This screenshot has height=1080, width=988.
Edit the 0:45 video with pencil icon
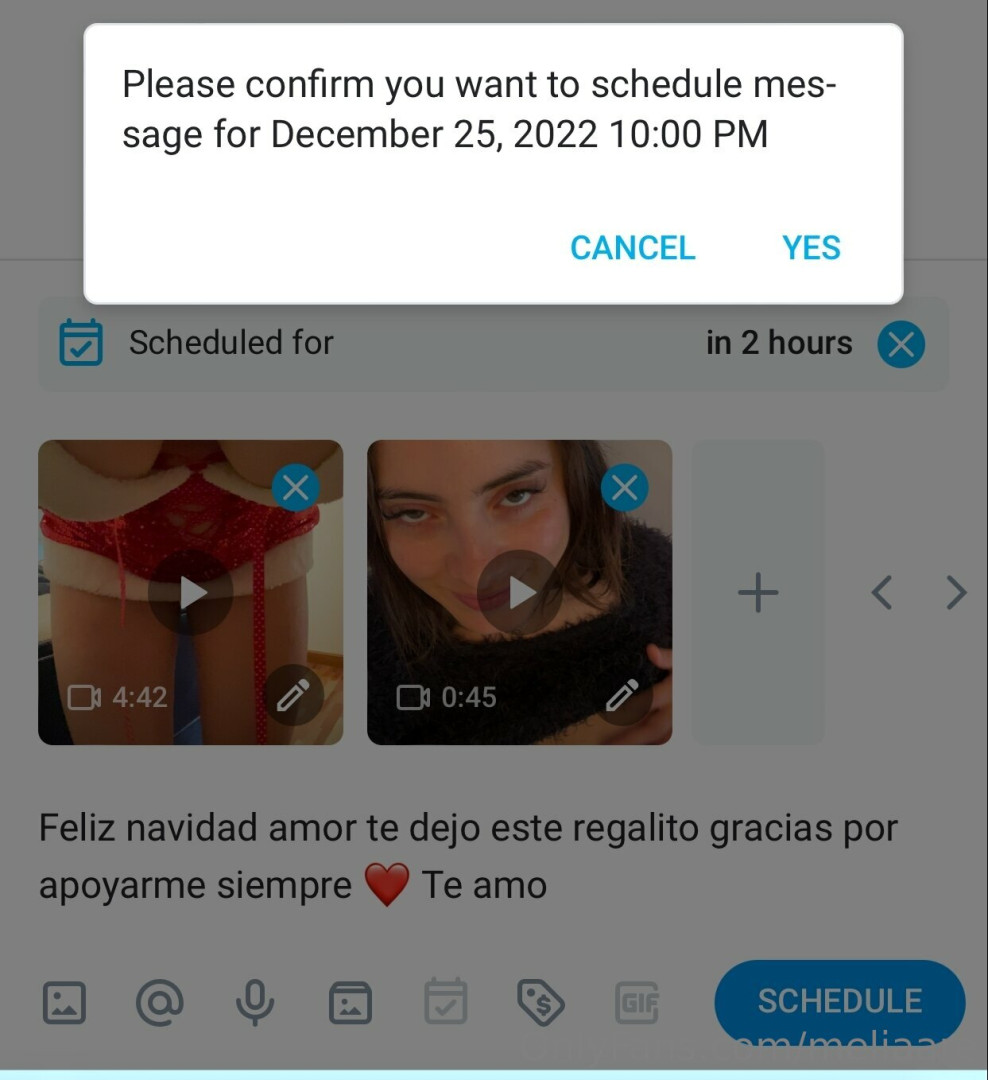click(x=623, y=695)
